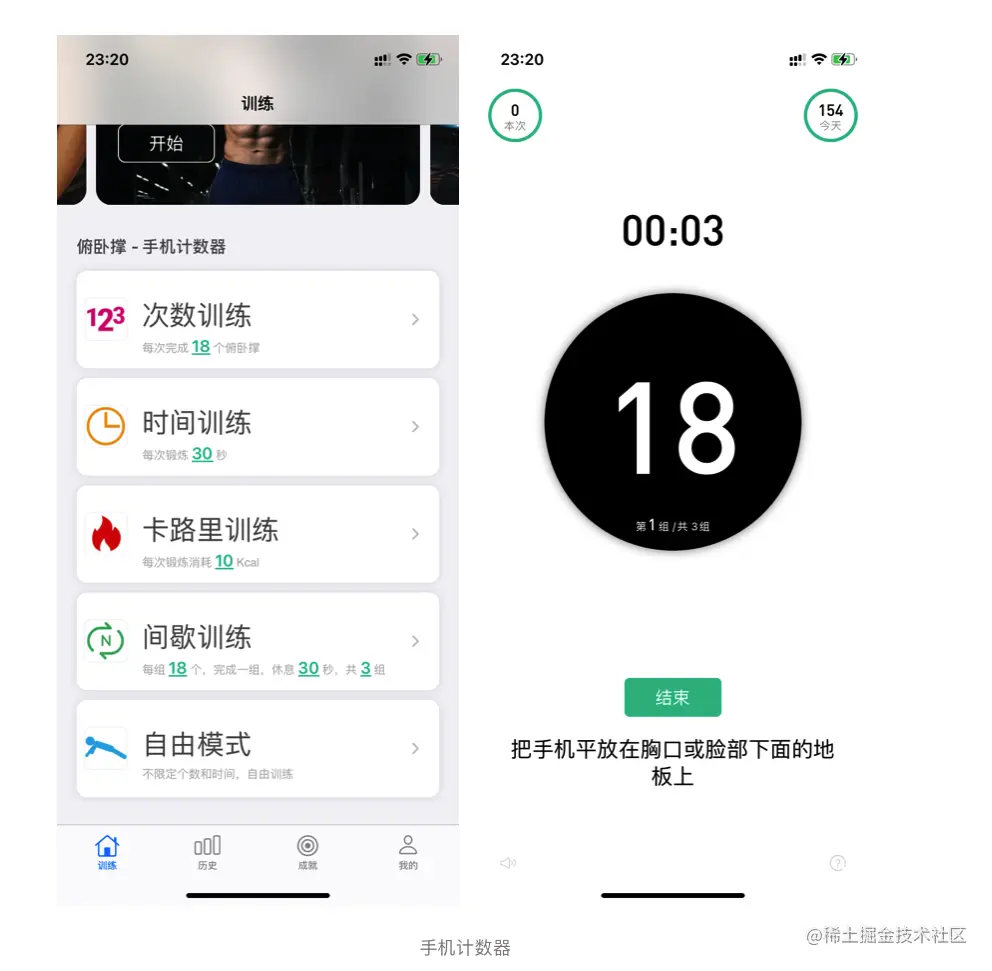Start 自由模式 free mode
The image size is (992, 971).
257,748
